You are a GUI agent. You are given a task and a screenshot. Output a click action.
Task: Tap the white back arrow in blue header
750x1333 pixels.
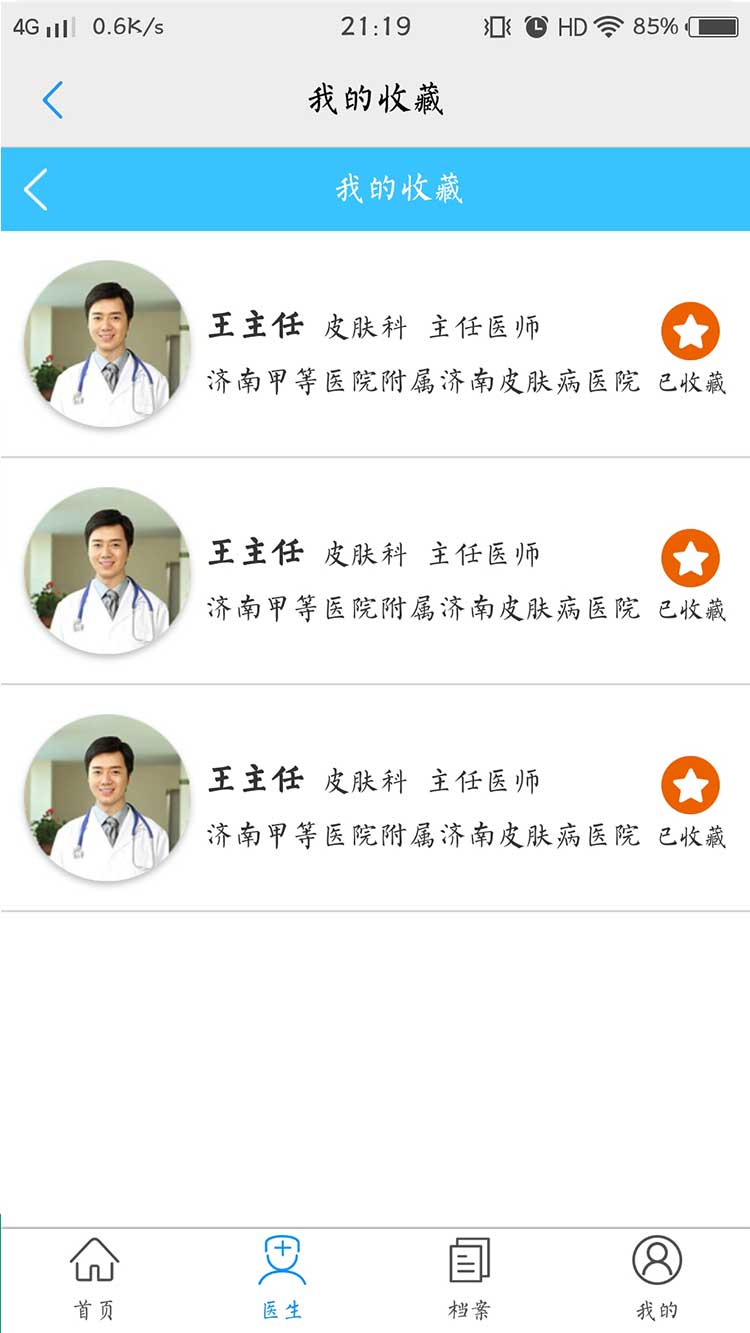click(36, 189)
